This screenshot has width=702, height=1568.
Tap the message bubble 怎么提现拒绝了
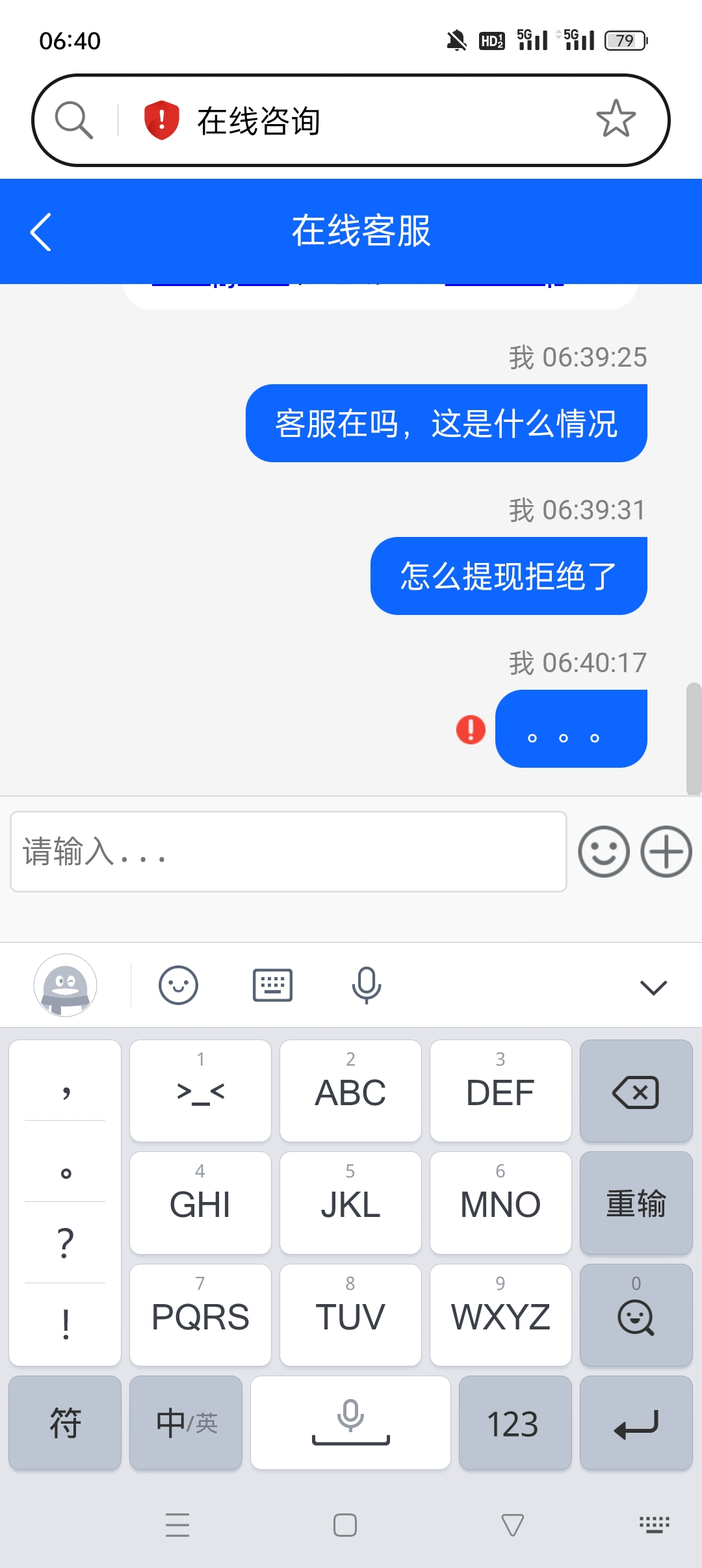(509, 575)
